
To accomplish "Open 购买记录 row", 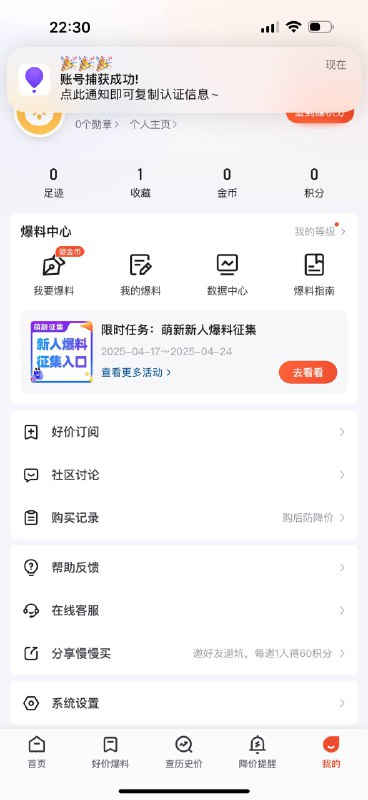I will point(184,518).
